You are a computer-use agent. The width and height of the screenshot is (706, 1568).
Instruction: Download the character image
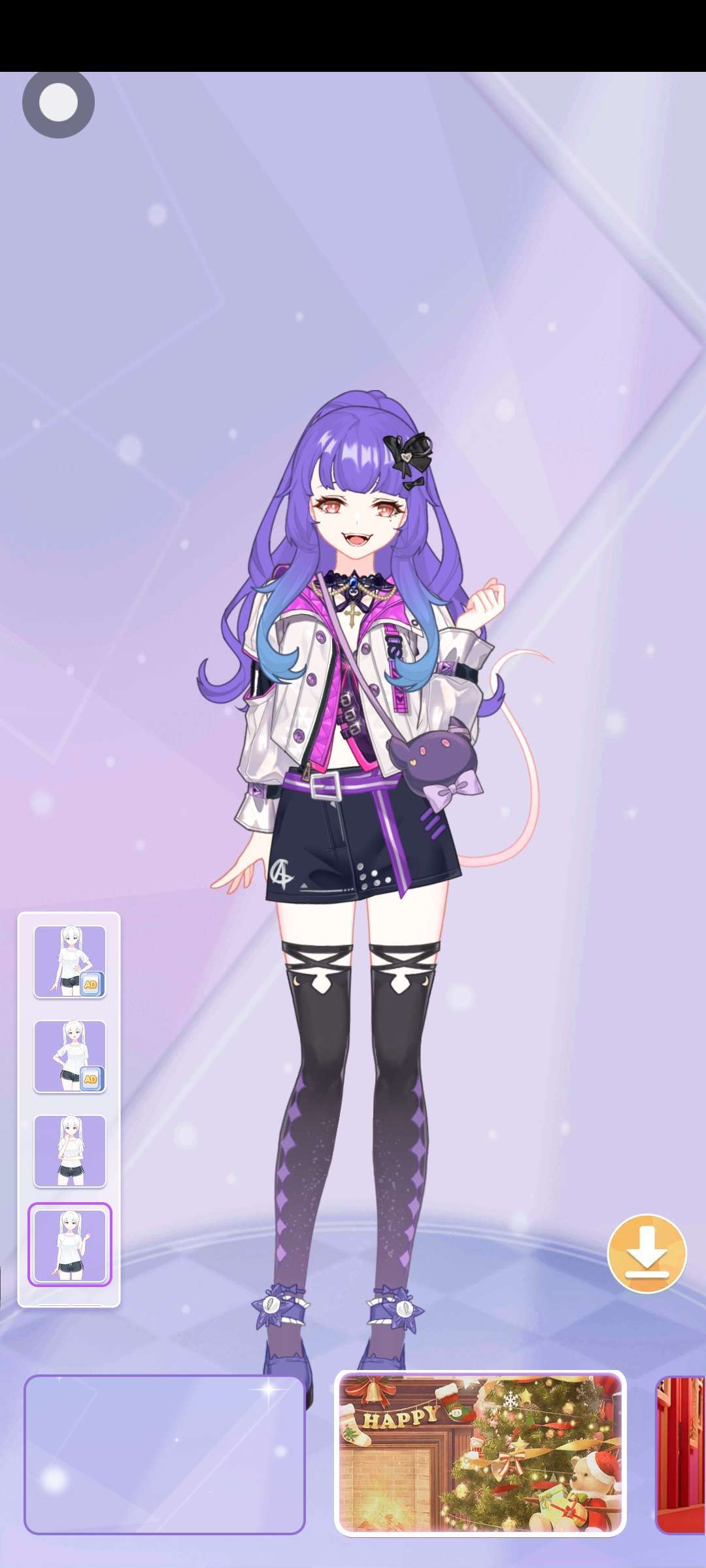click(x=647, y=1253)
